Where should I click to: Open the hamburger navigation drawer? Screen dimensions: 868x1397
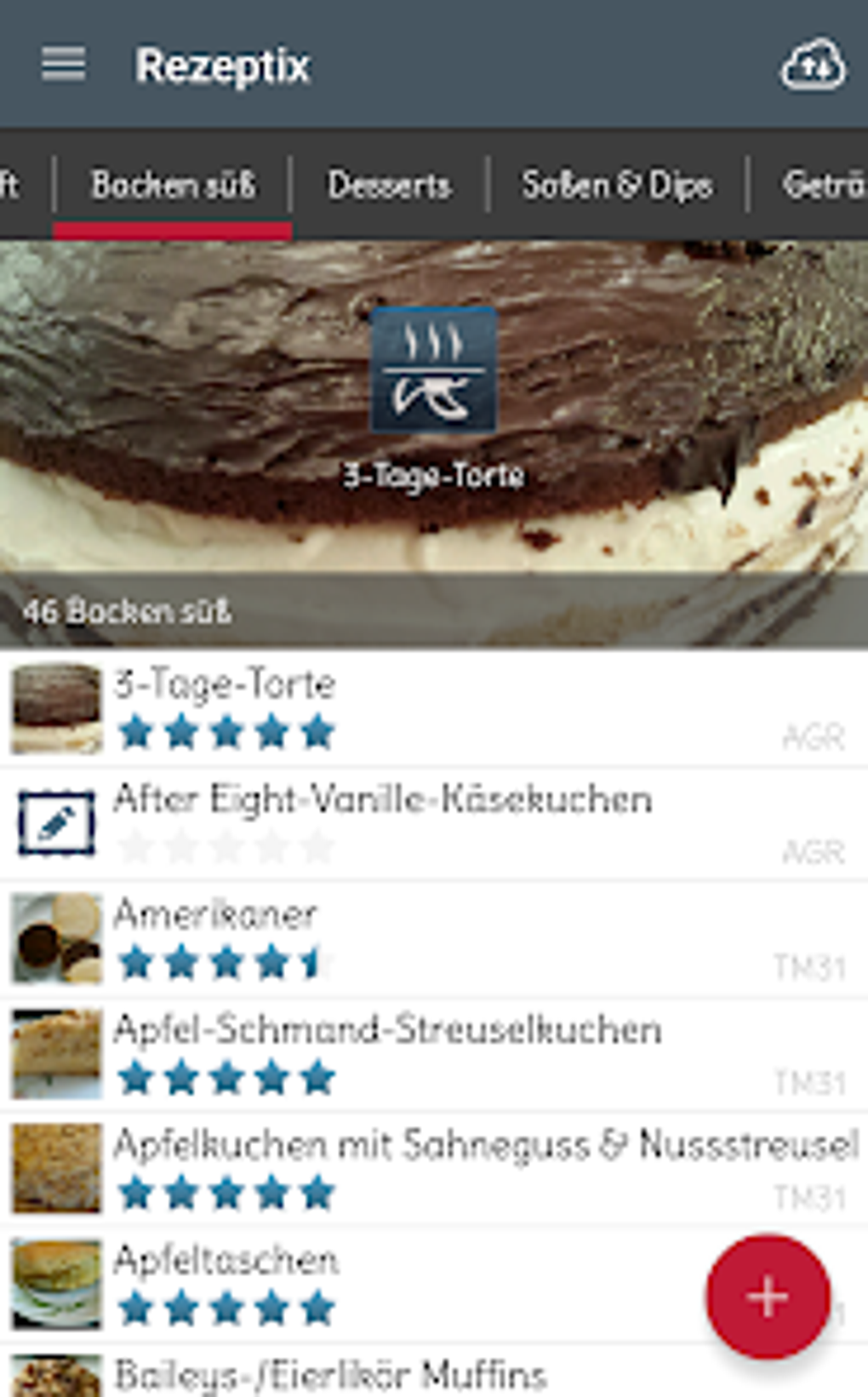(63, 65)
